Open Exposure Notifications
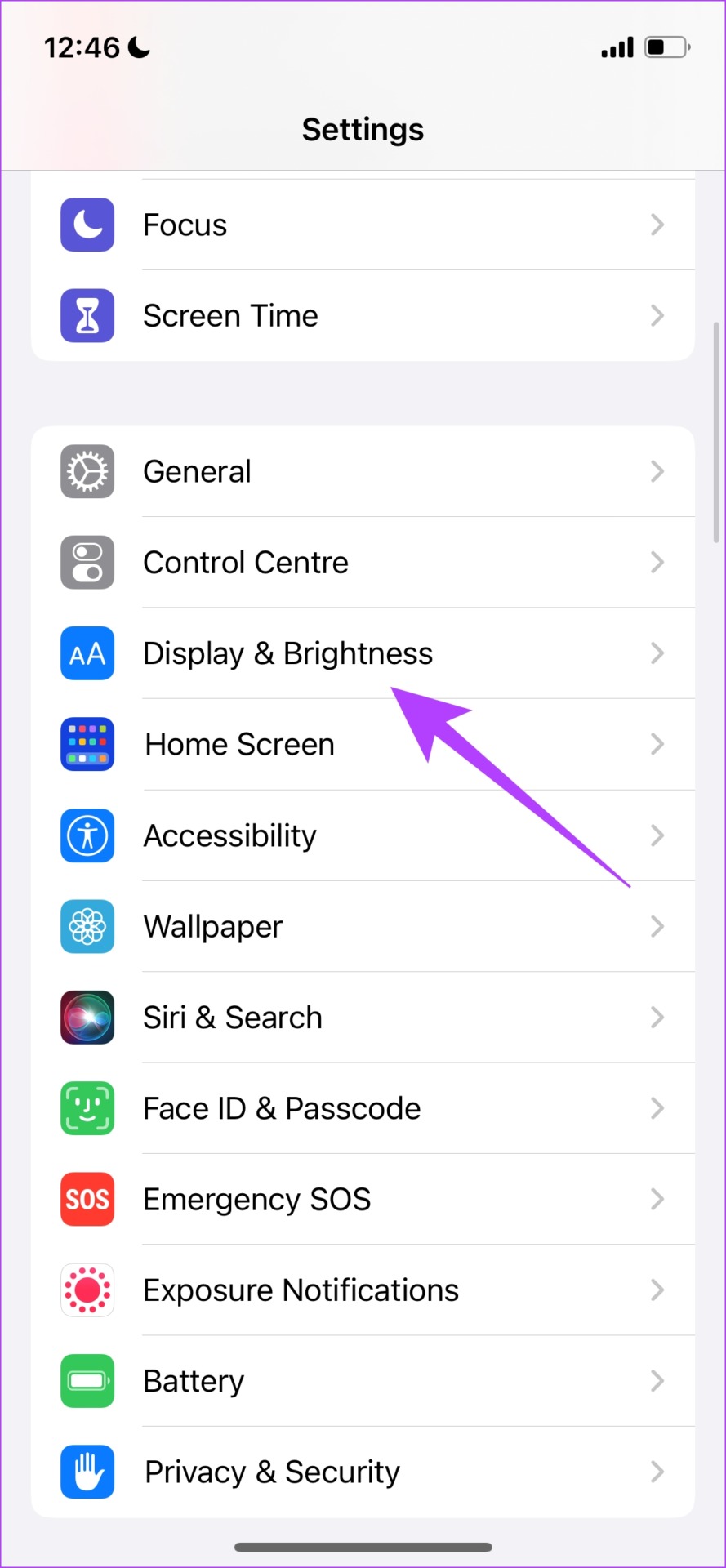 pos(363,1290)
